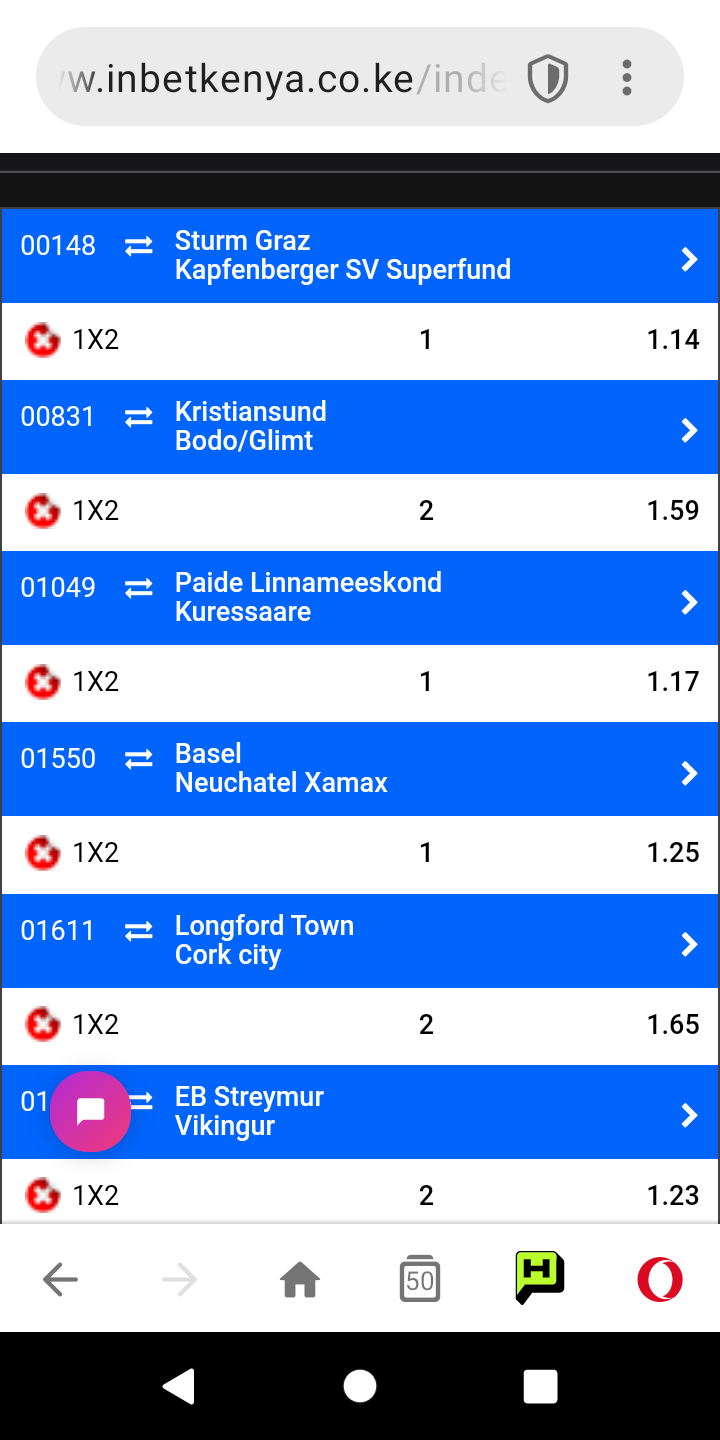Viewport: 720px width, 1440px height.
Task: Open Paide Linnameeskond vs Kuressaare match
Action: 360,598
